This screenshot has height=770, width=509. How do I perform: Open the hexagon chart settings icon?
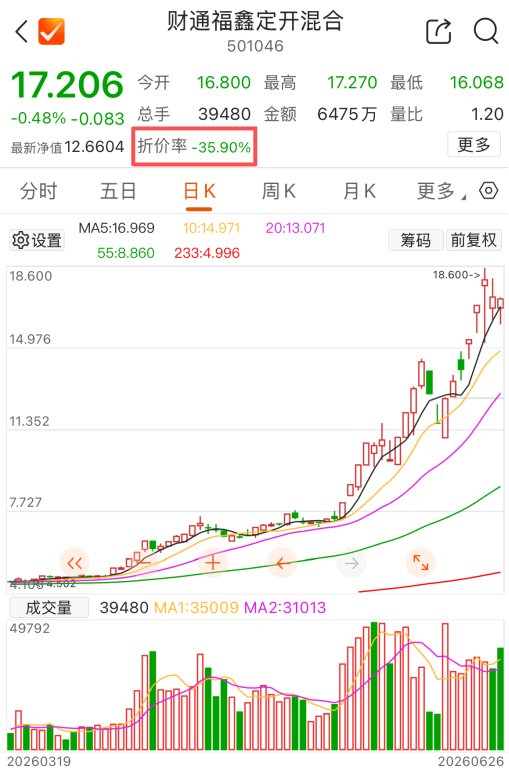(488, 191)
